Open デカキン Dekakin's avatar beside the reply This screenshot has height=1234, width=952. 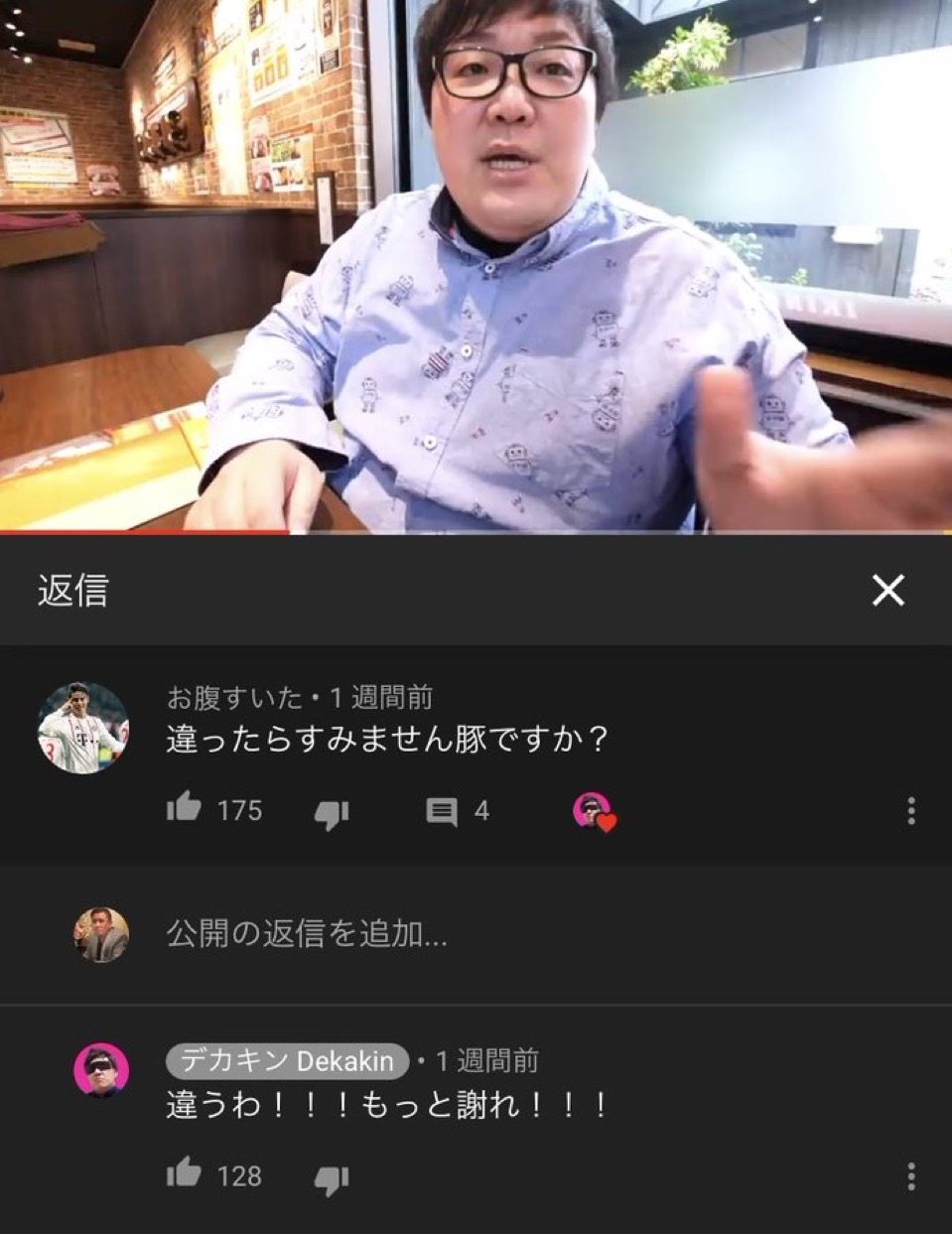(x=101, y=1069)
